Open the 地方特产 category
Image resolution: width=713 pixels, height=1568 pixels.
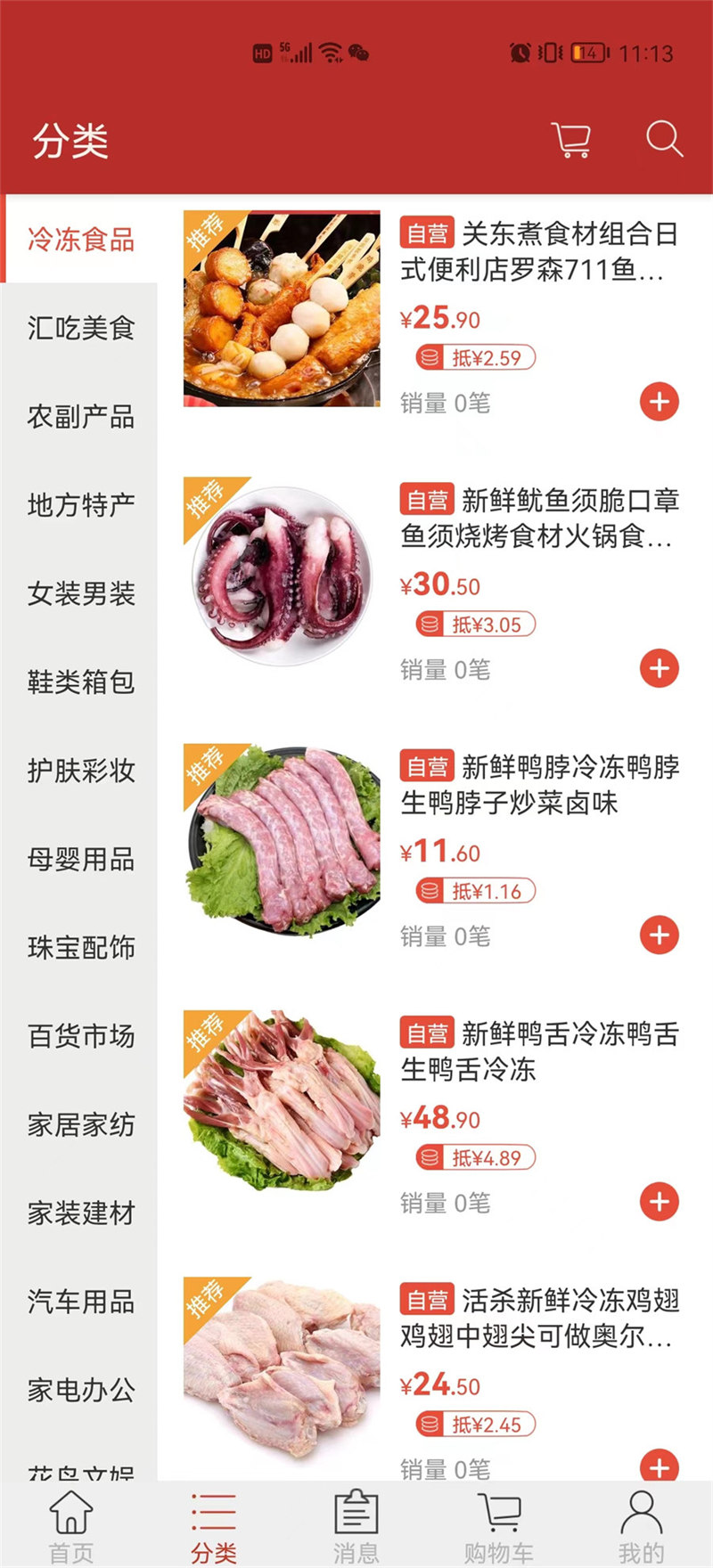[x=80, y=505]
